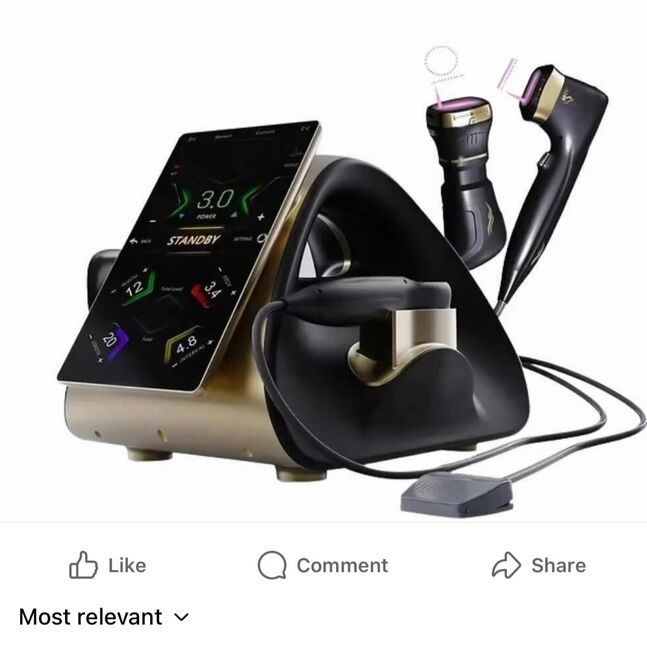Screen dimensions: 647x646
Task: Share this post
Action: tap(538, 566)
